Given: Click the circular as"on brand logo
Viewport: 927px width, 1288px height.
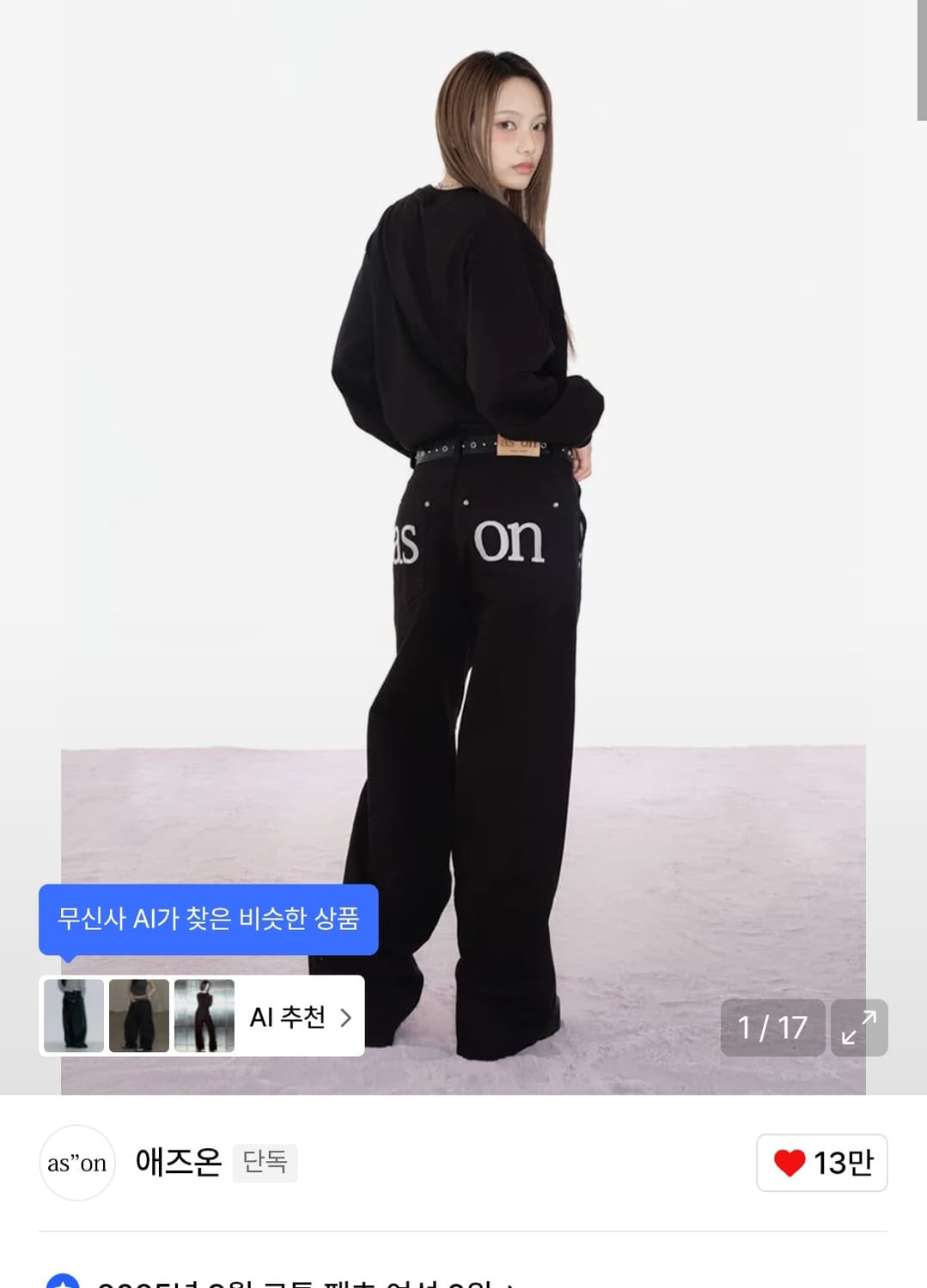Looking at the screenshot, I should click(x=76, y=1162).
